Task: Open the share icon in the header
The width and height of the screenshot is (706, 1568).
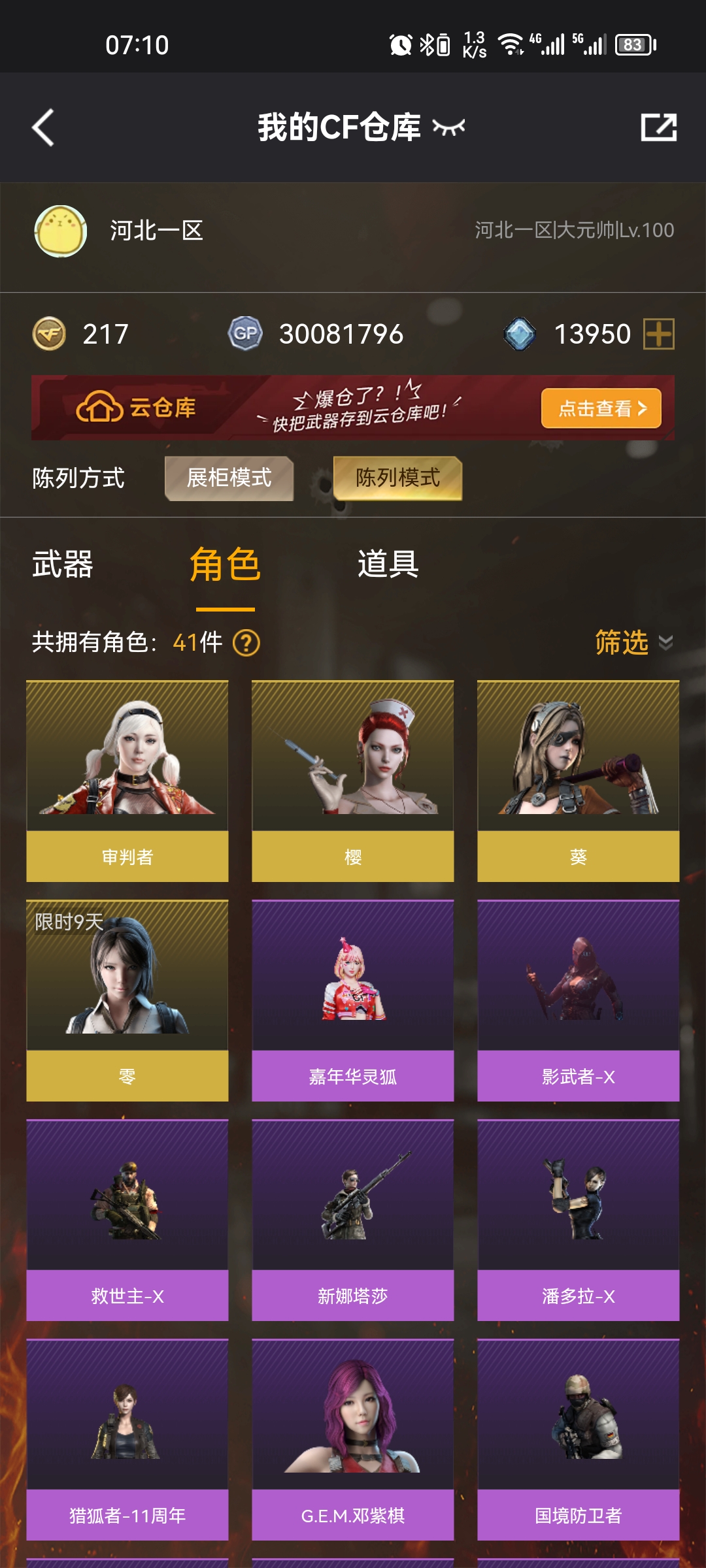Action: [x=658, y=127]
